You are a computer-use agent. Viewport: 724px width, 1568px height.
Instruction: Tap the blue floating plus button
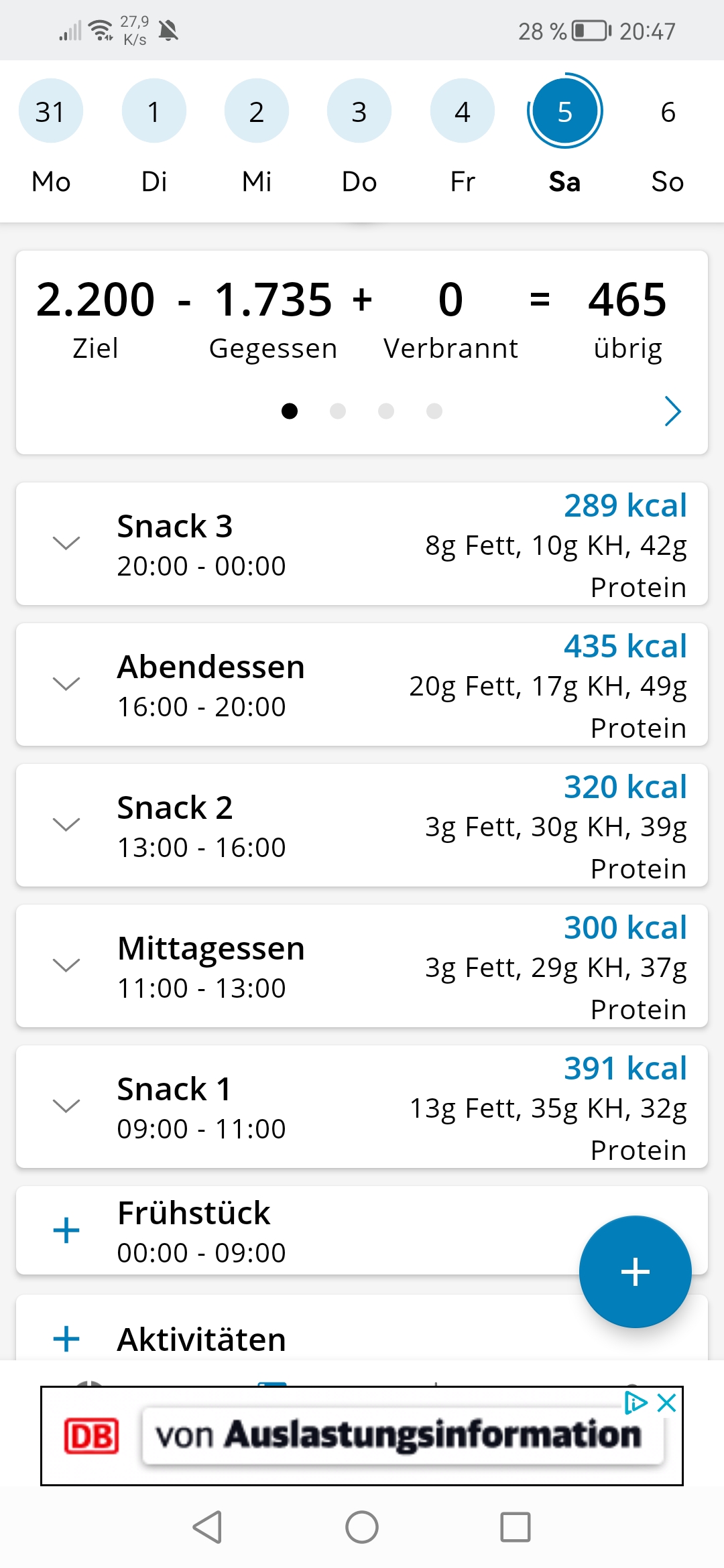pos(635,1272)
